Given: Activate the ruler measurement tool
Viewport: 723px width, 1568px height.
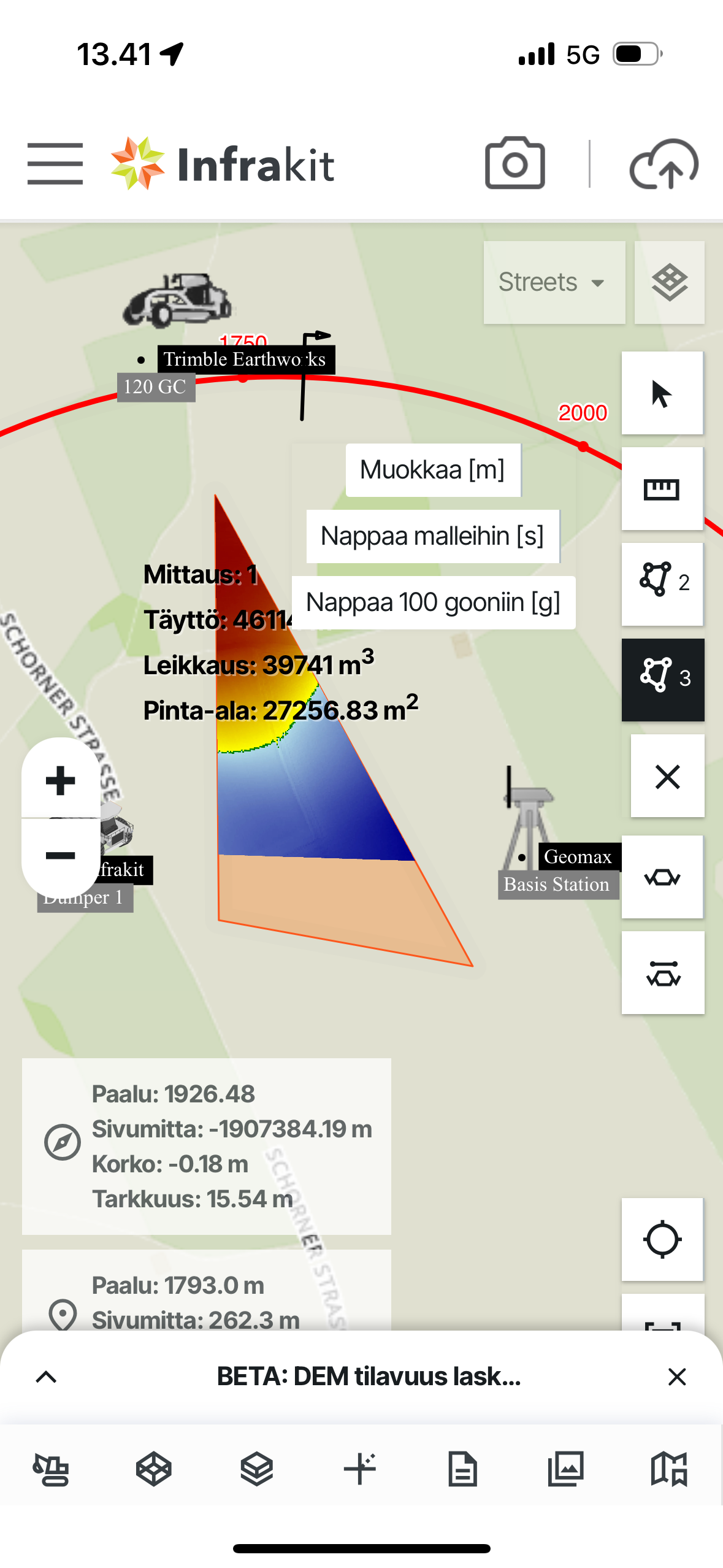Looking at the screenshot, I should [x=662, y=489].
